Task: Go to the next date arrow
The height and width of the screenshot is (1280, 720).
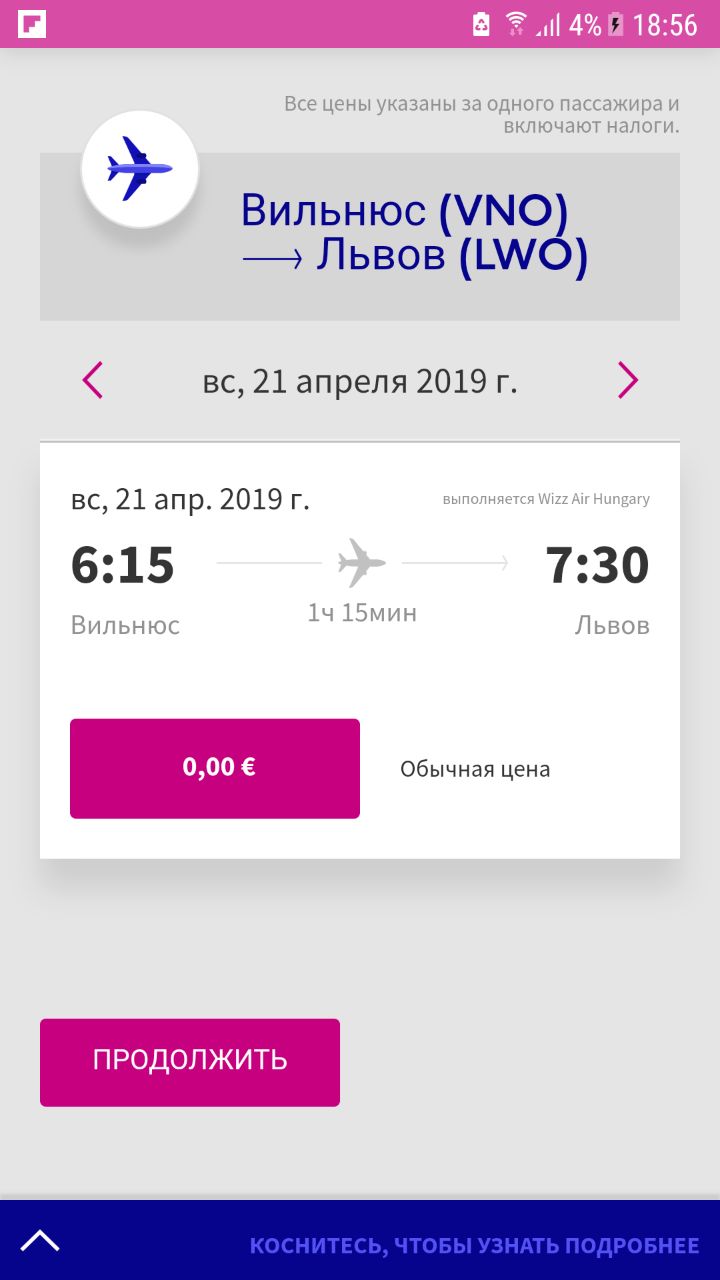Action: click(x=627, y=380)
